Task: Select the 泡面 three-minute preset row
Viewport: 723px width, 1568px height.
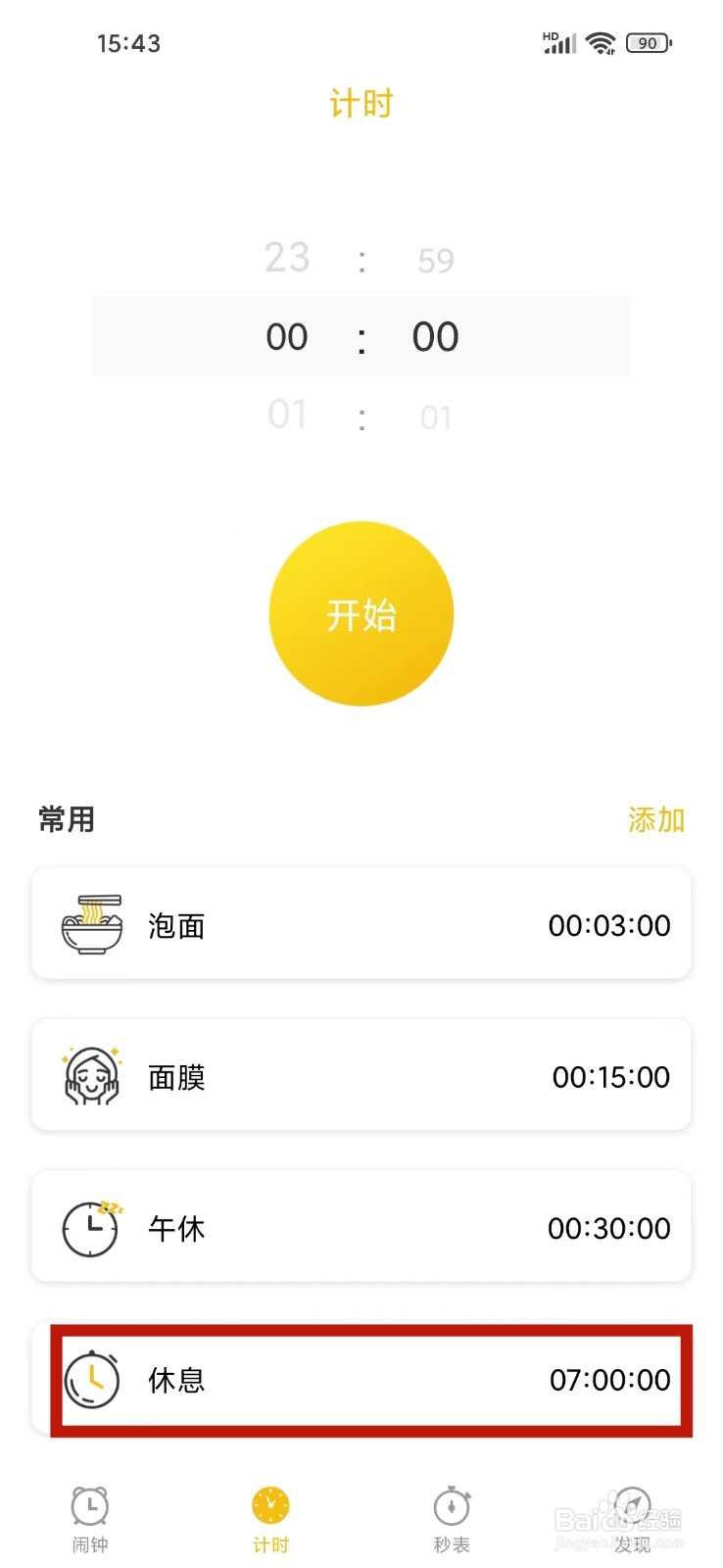Action: (361, 924)
